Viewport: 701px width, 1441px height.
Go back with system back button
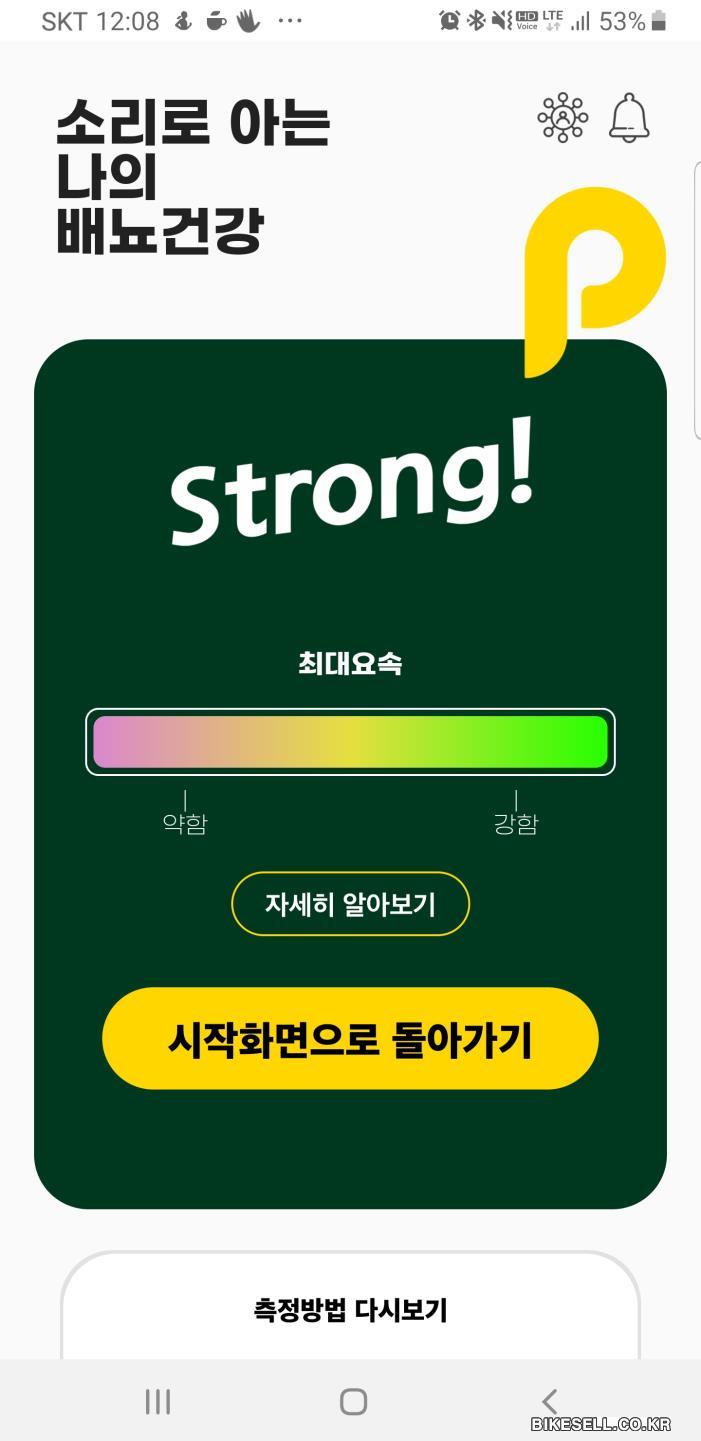click(x=549, y=1401)
